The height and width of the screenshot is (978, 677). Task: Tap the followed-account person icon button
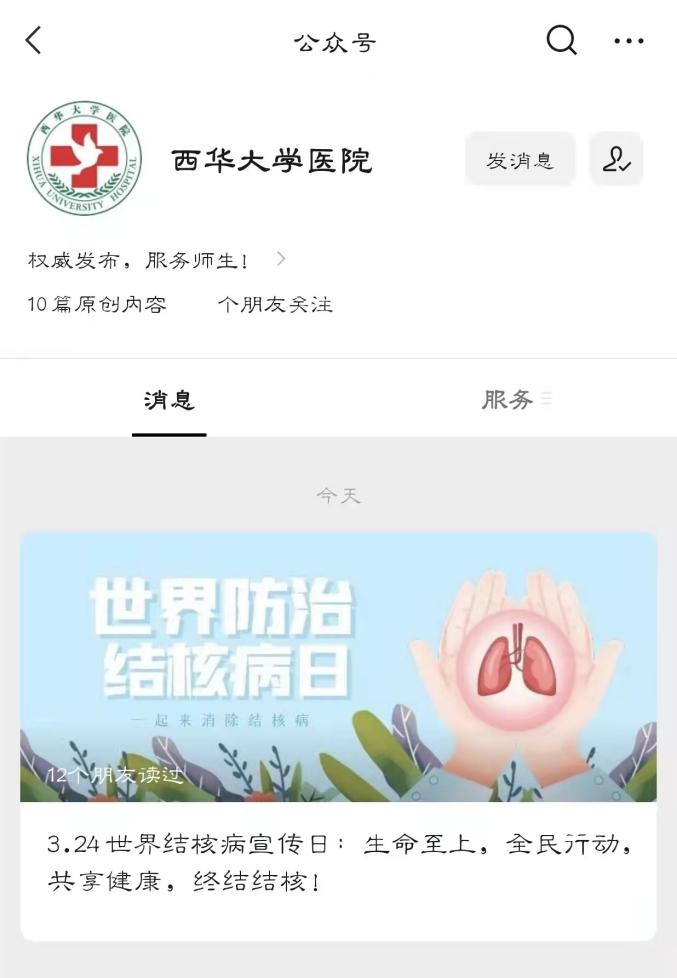pyautogui.click(x=615, y=160)
